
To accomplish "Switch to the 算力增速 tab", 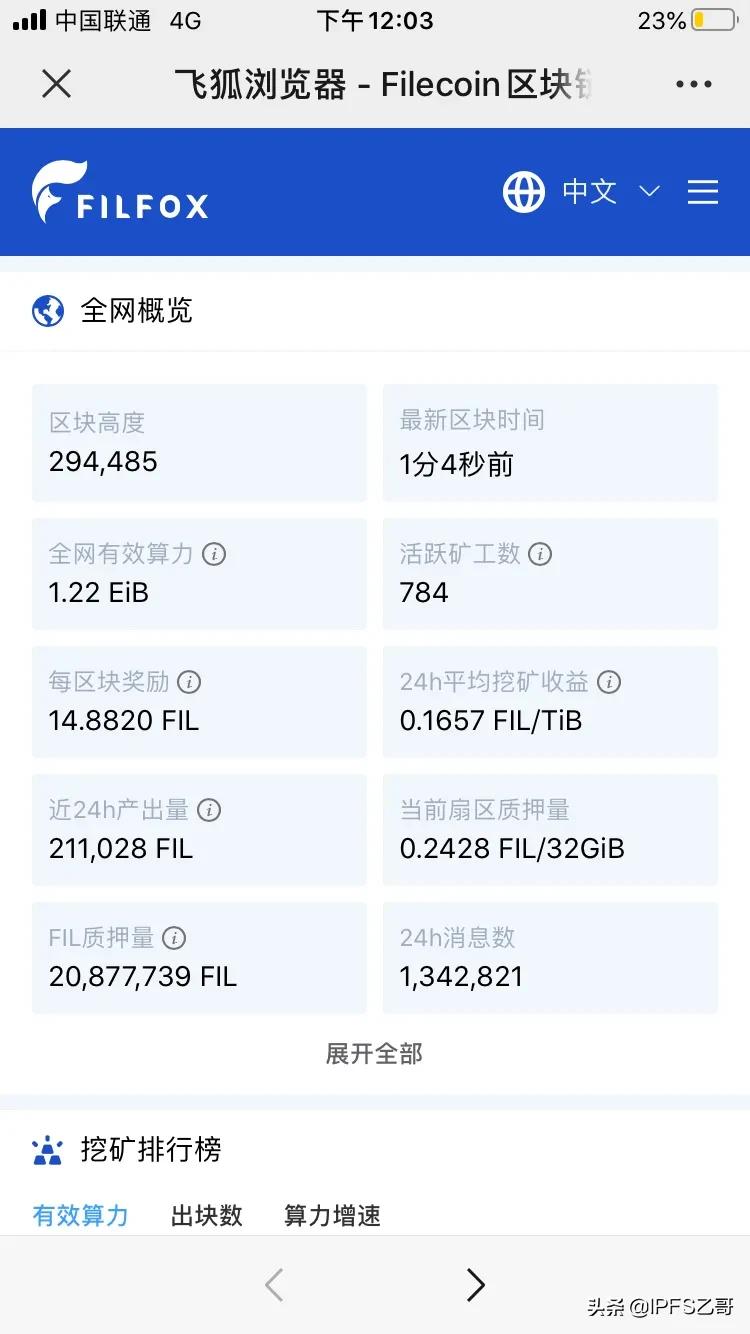I will point(332,1215).
